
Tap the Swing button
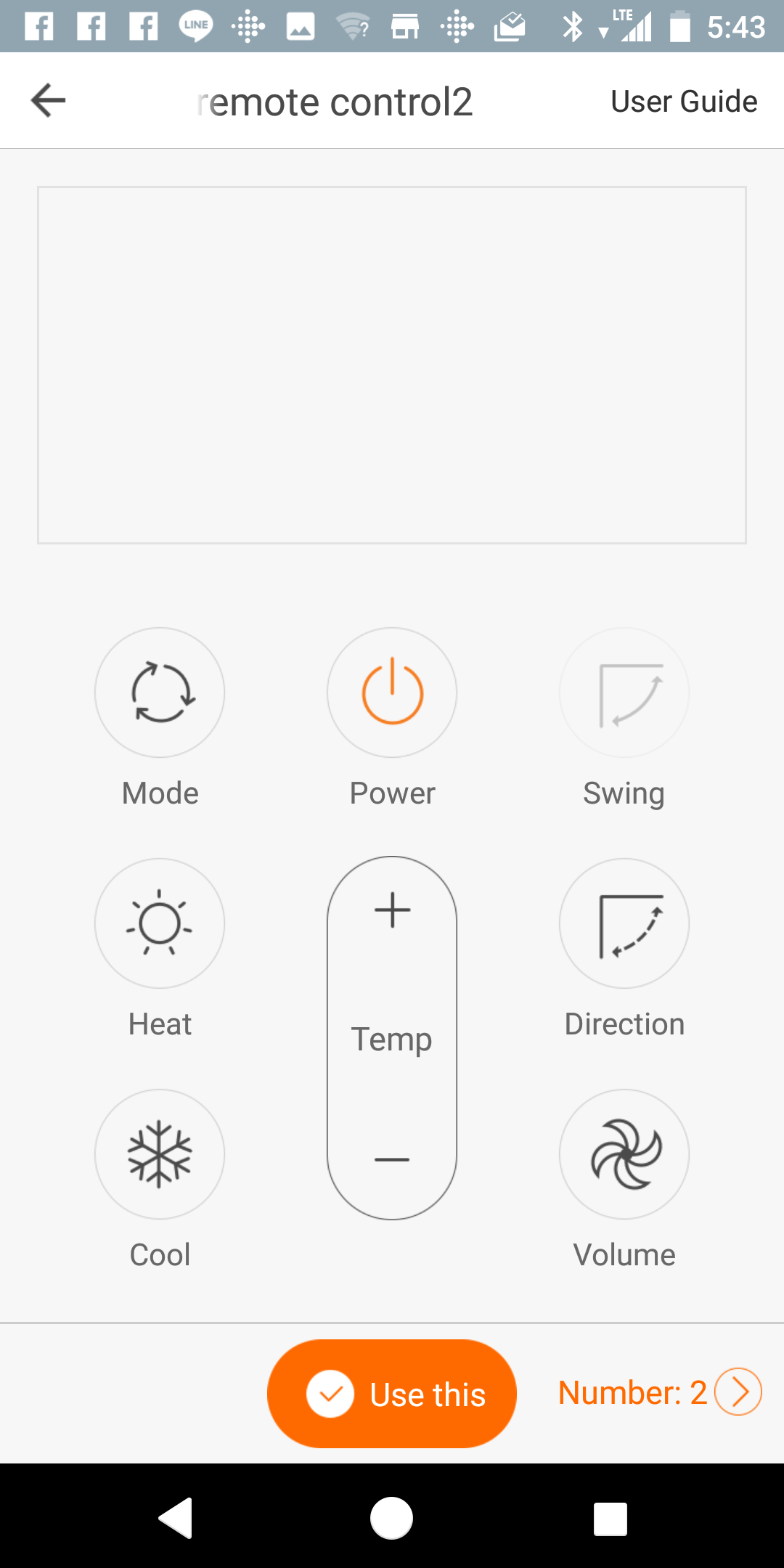coord(624,693)
